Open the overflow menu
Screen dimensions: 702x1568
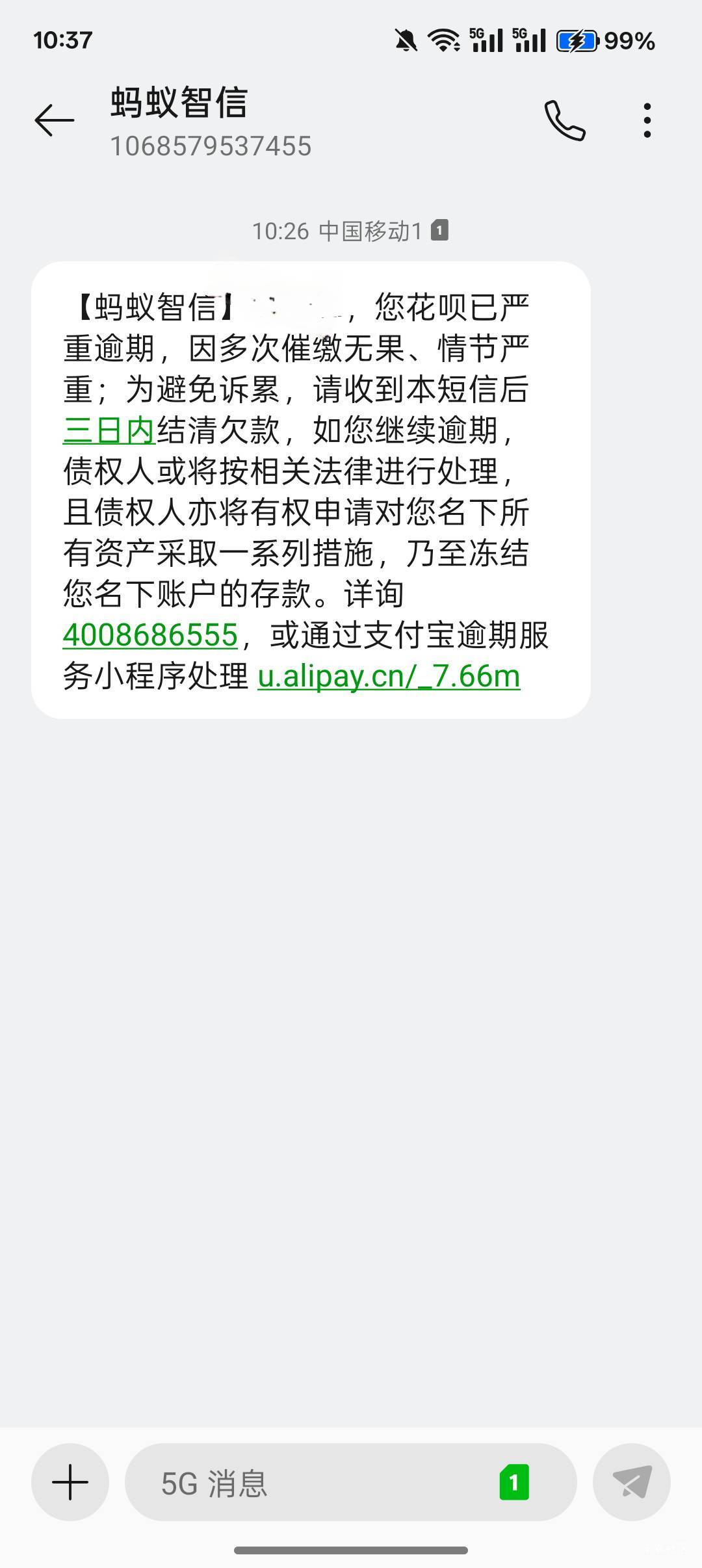pos(647,120)
